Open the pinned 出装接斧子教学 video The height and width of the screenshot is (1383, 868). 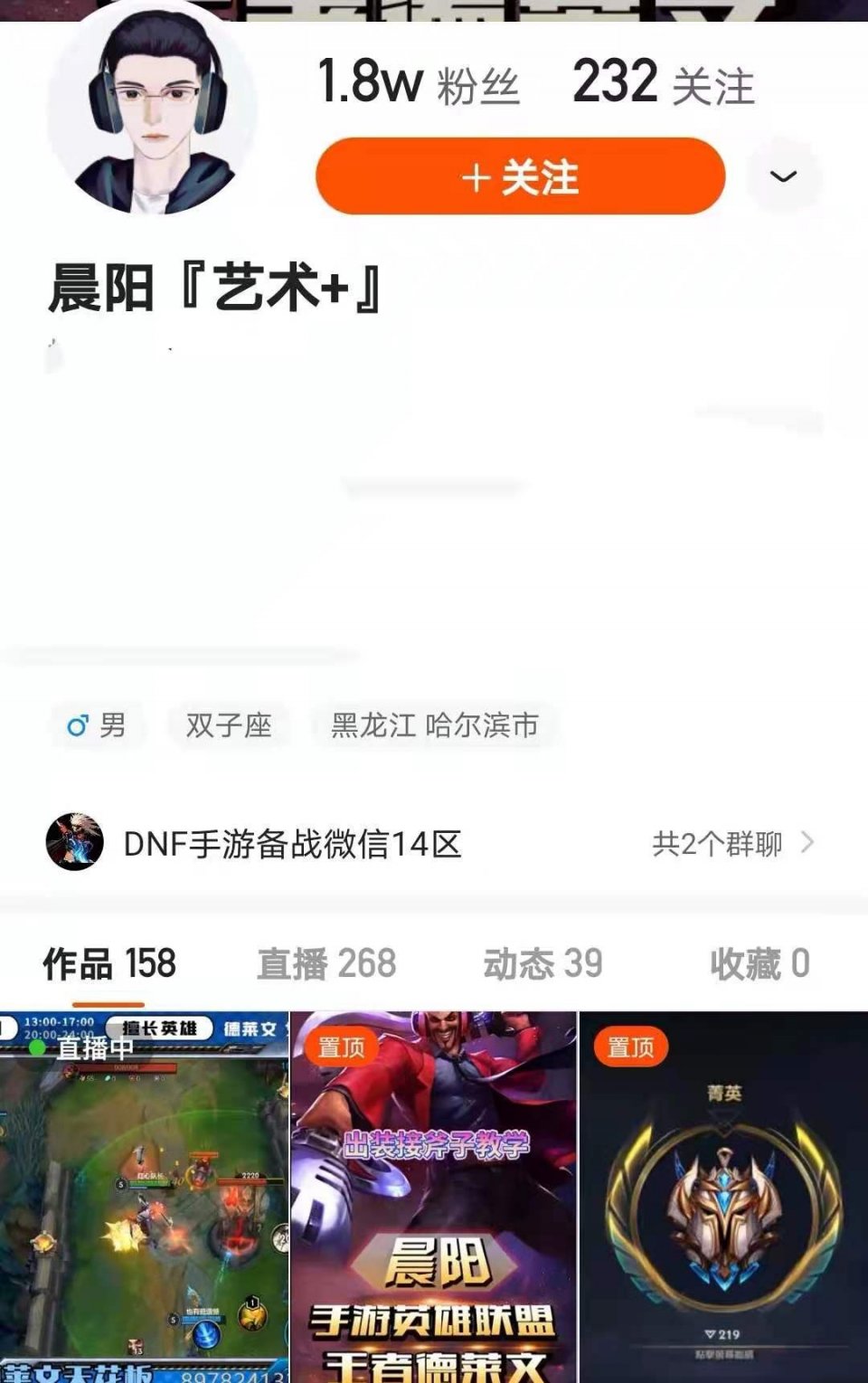tap(433, 1194)
